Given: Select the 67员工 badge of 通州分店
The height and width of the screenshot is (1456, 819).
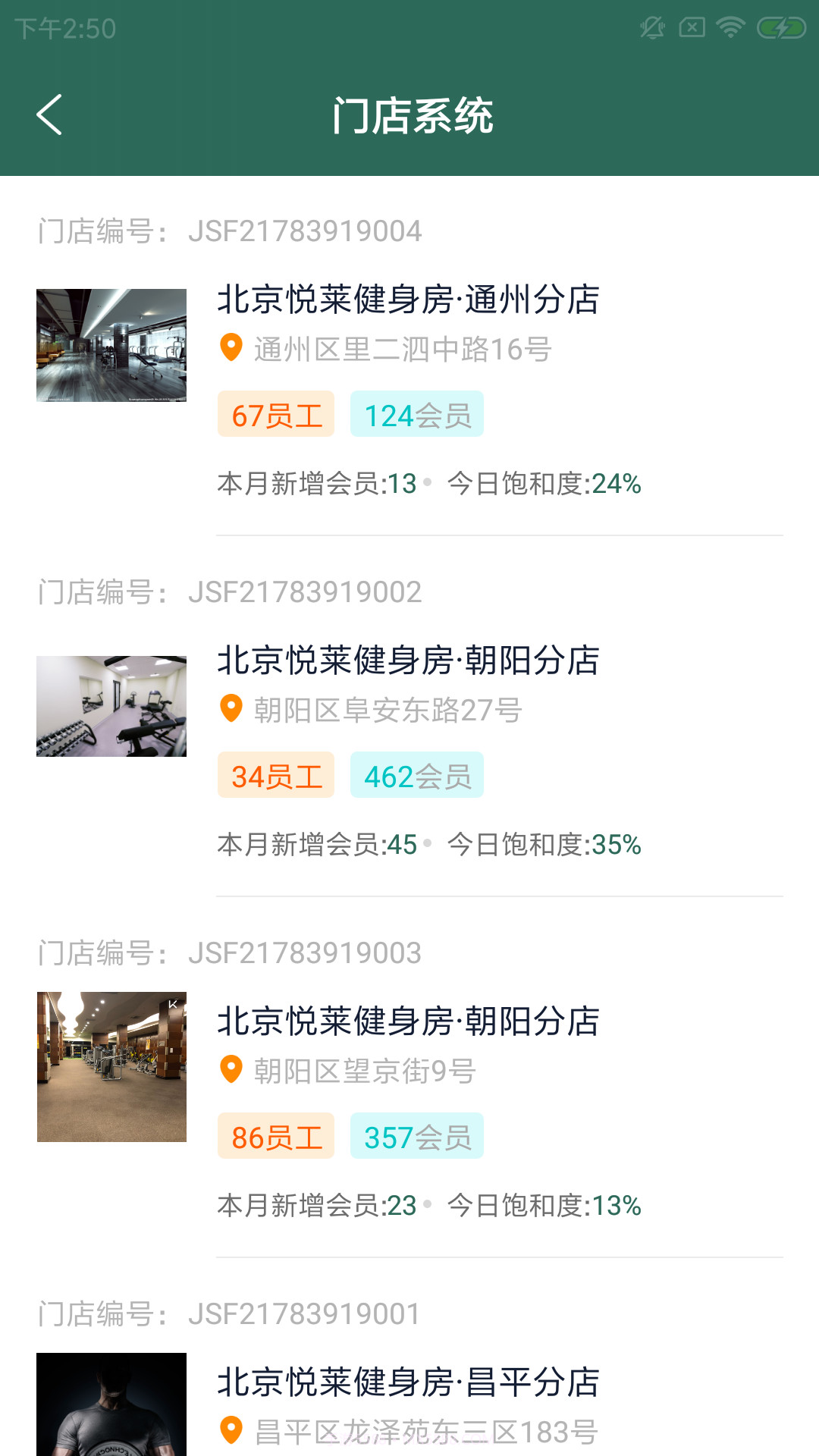Looking at the screenshot, I should [x=275, y=414].
